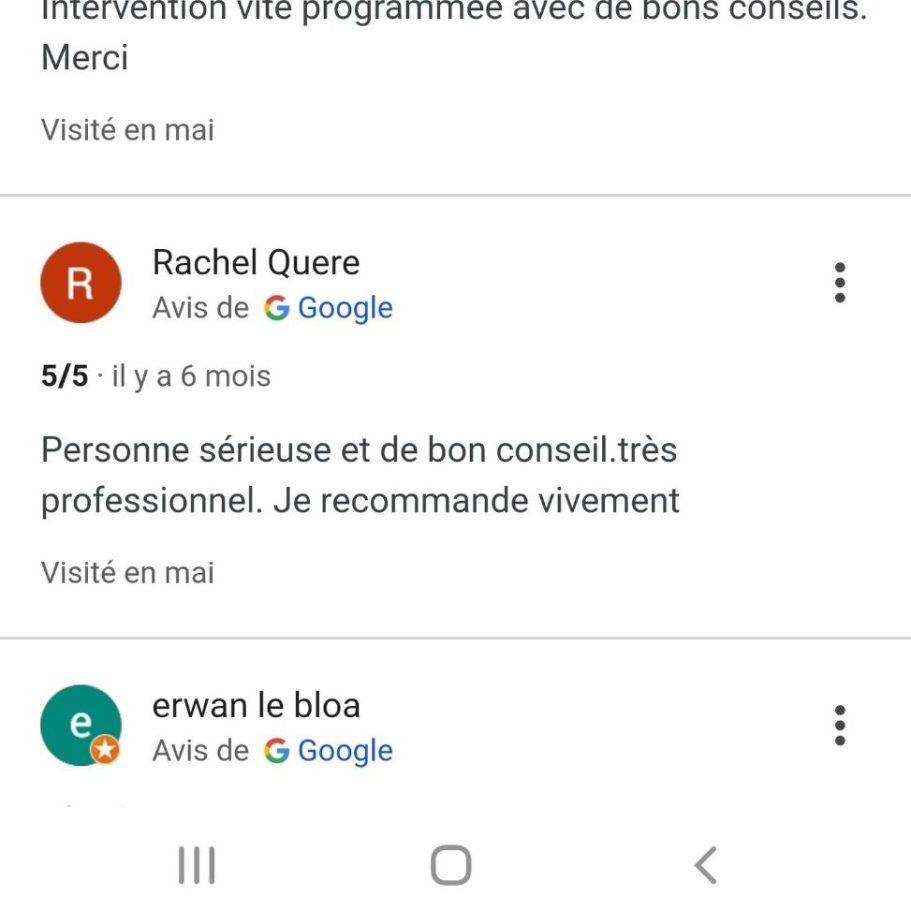Image resolution: width=911 pixels, height=911 pixels.
Task: Open overflow menu for Rachel Quere's review
Action: click(x=840, y=283)
